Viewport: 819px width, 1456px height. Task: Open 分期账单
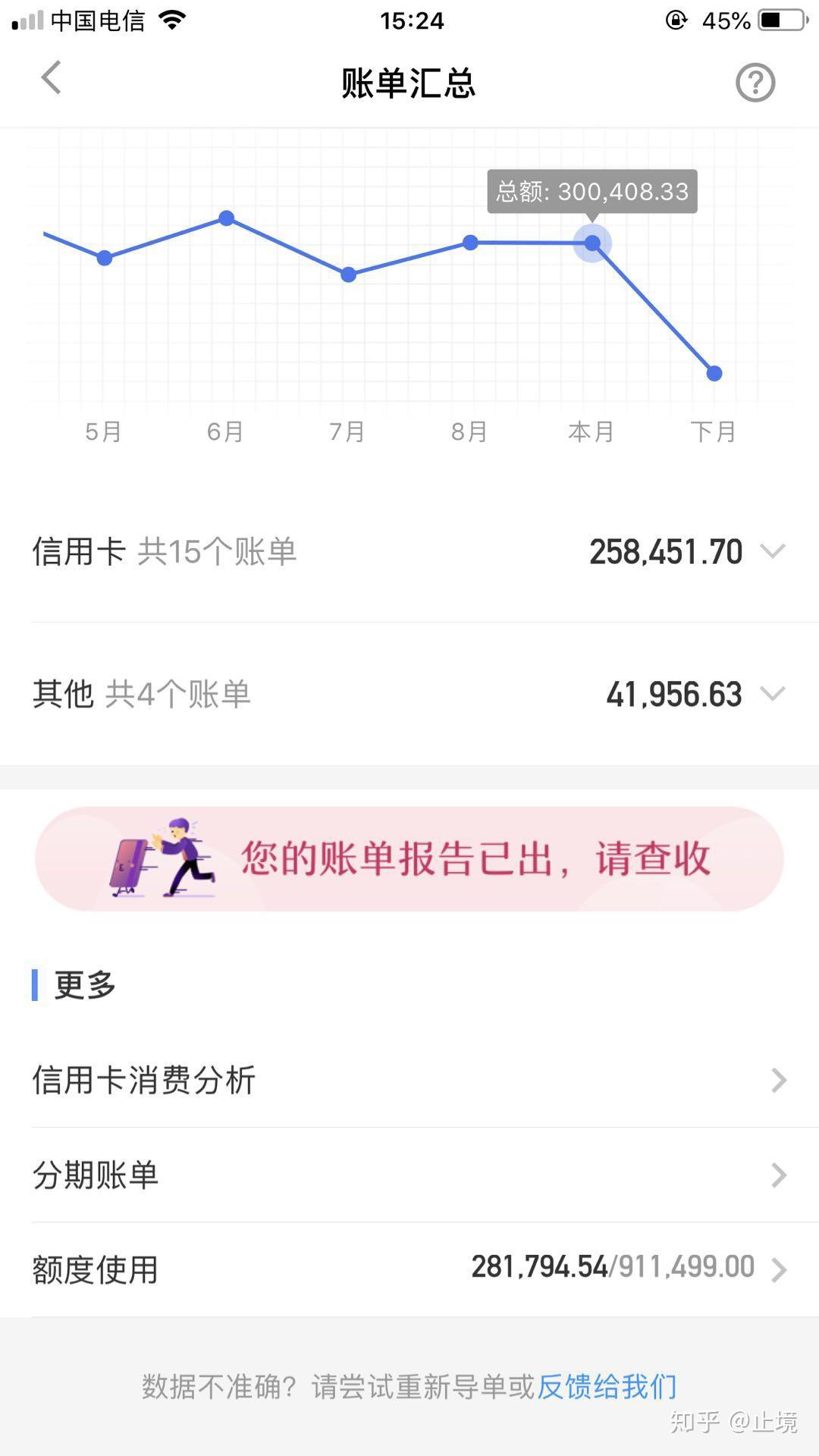pos(409,1175)
